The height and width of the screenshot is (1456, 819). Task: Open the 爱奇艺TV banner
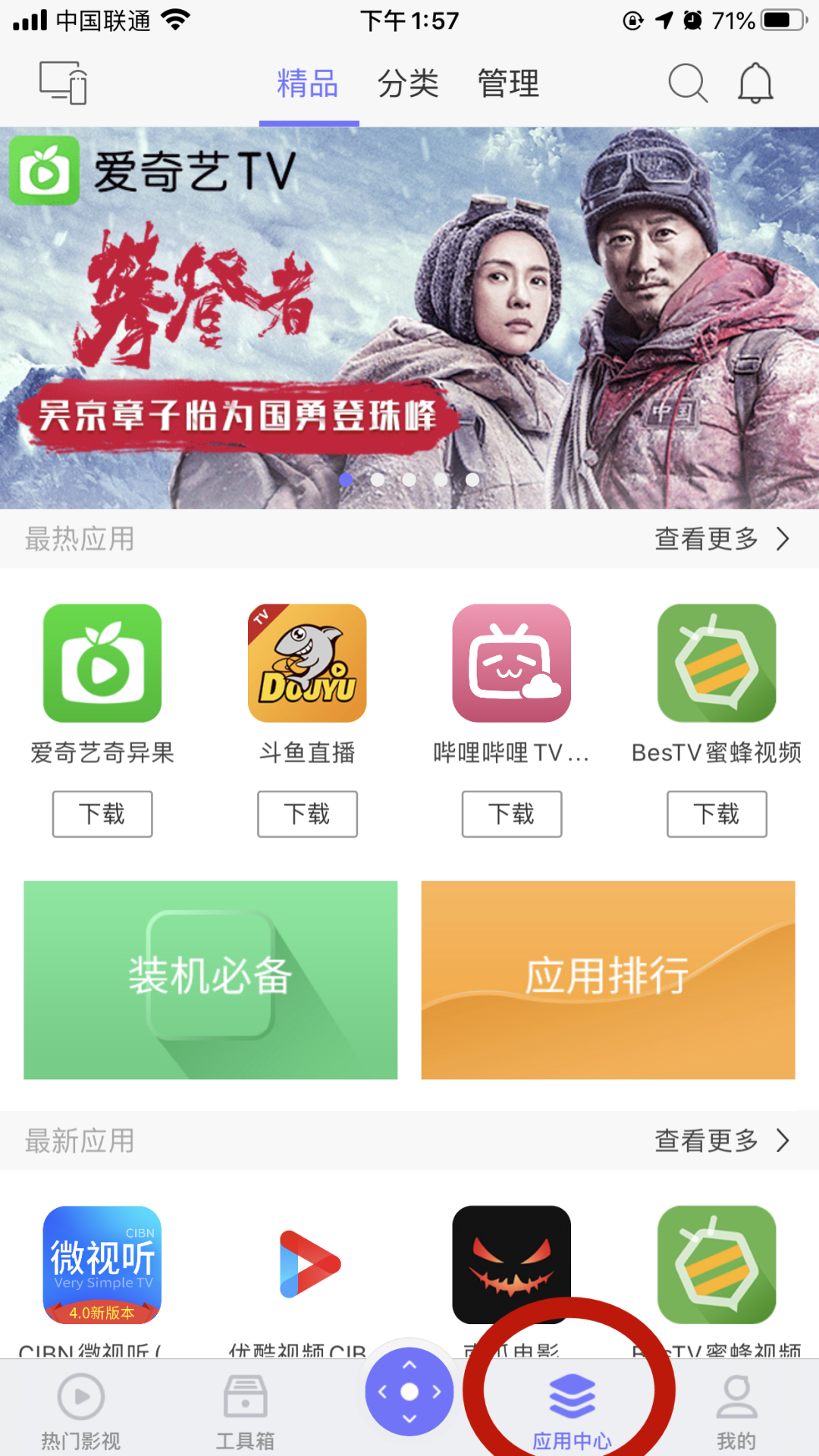409,318
